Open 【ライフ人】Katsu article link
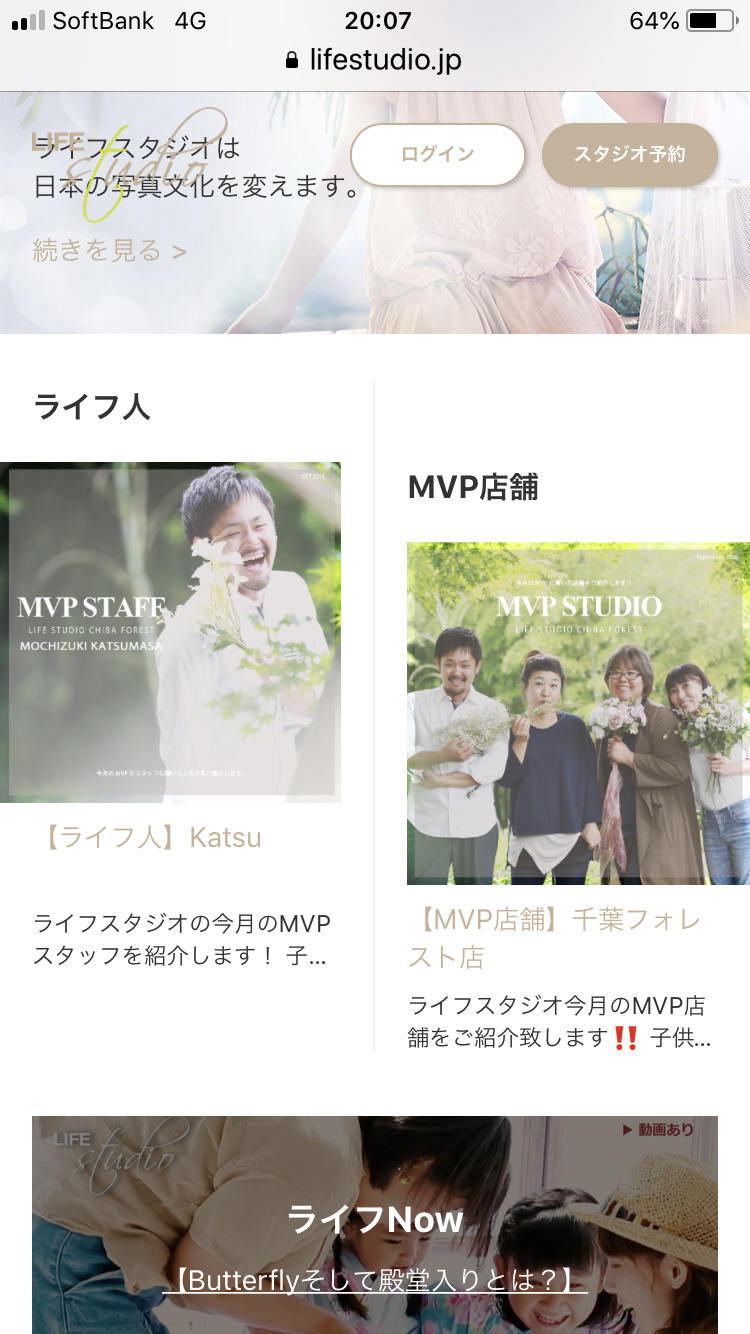Screen dimensions: 750x1334 (x=150, y=837)
